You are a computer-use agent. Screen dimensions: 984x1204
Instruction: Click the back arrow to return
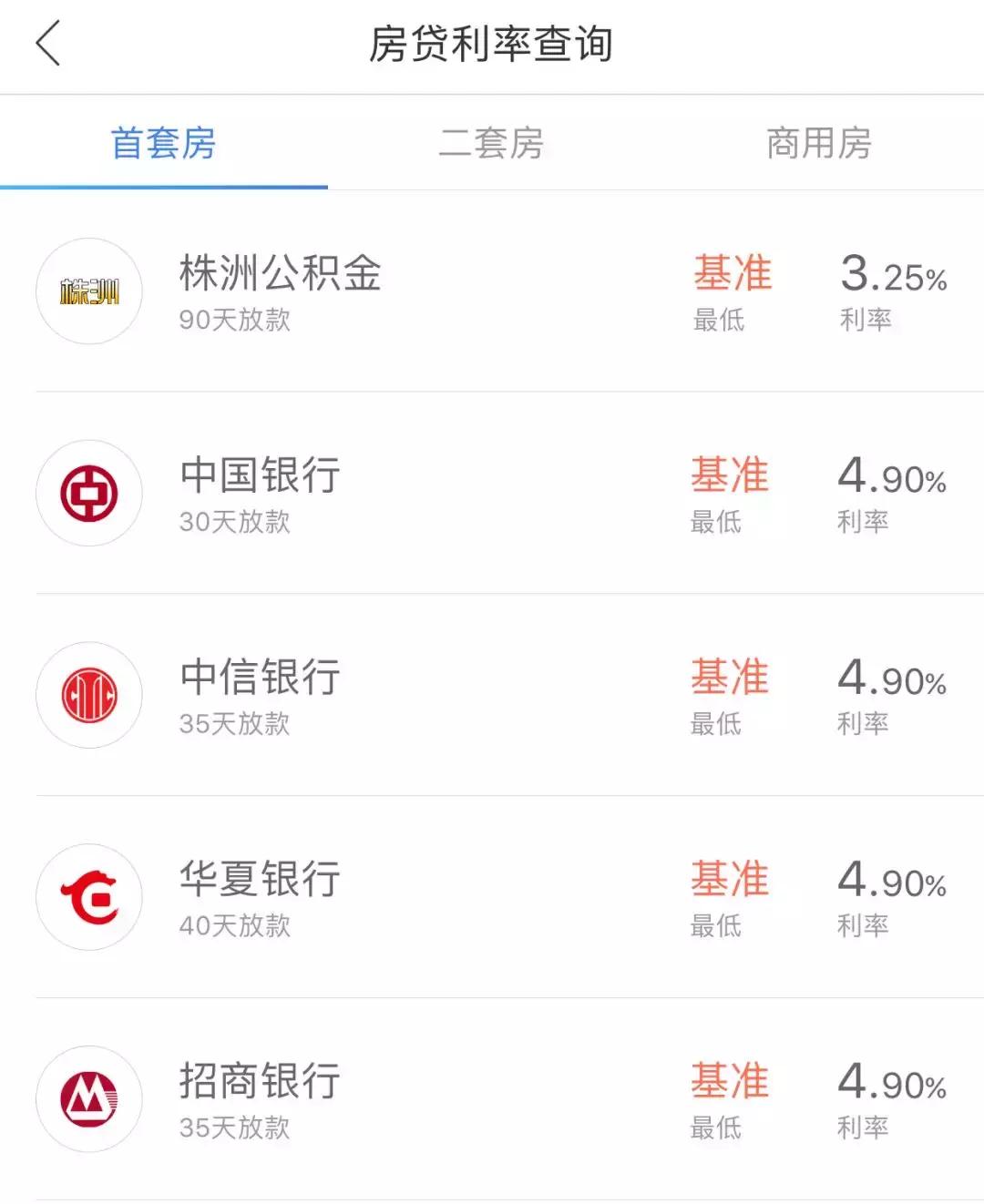(47, 44)
